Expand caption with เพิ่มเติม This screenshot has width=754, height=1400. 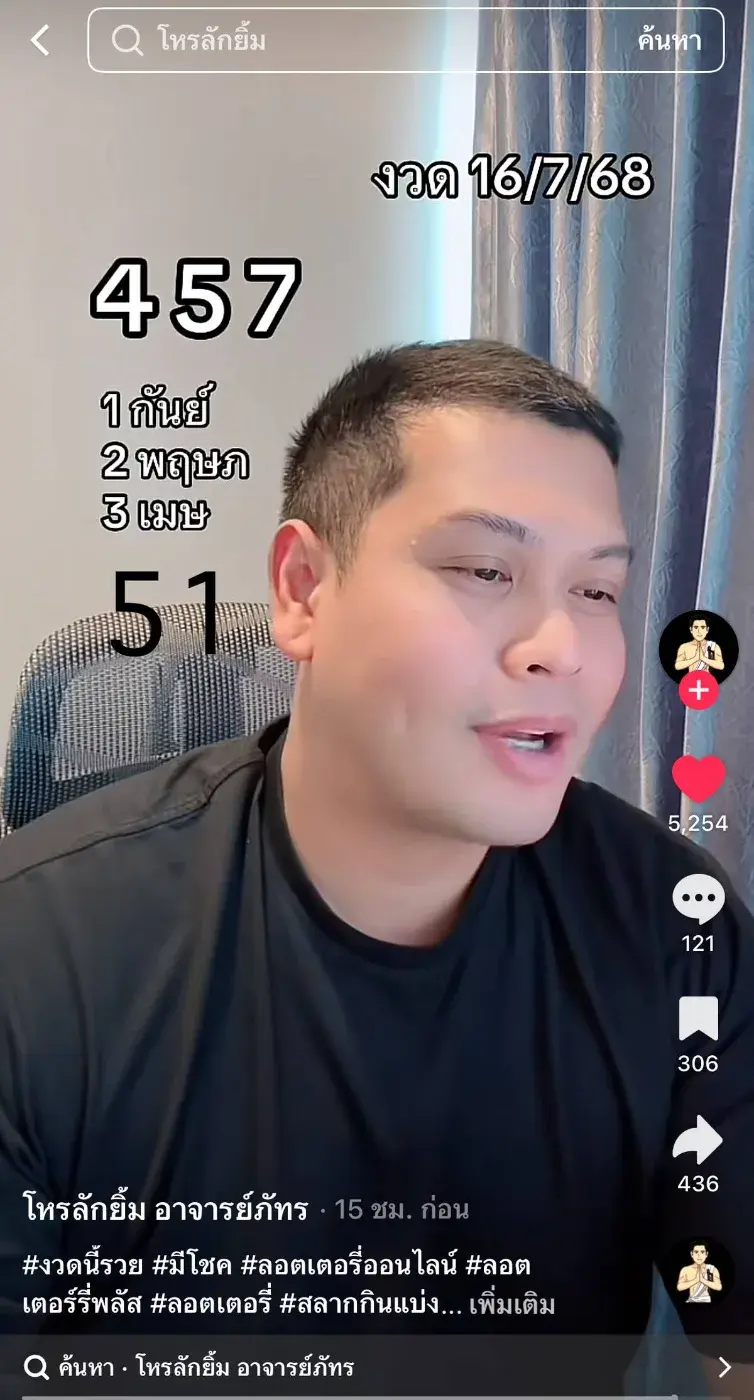click(x=512, y=1305)
